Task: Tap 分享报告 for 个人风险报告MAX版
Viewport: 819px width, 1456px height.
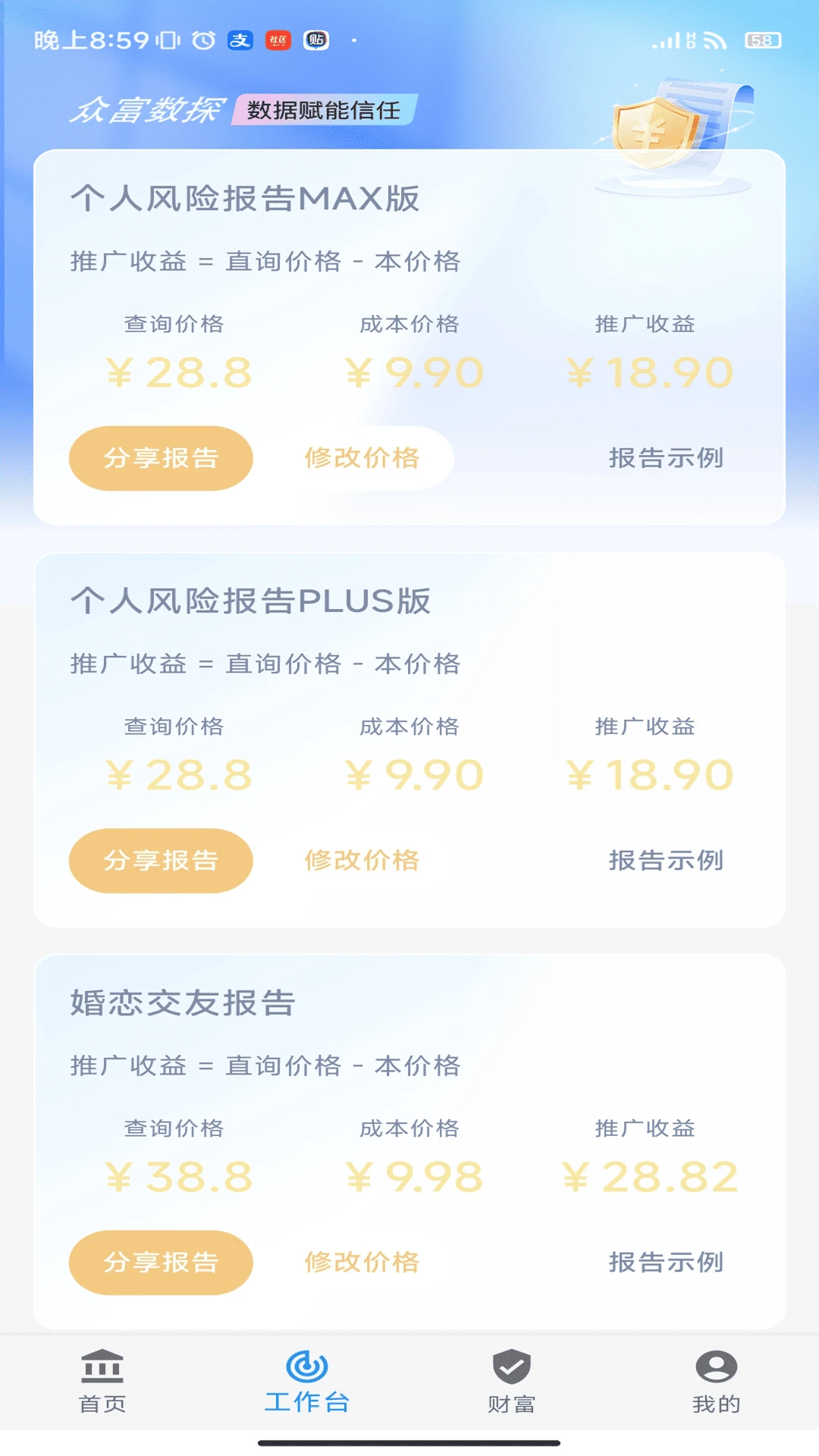Action: pyautogui.click(x=161, y=458)
